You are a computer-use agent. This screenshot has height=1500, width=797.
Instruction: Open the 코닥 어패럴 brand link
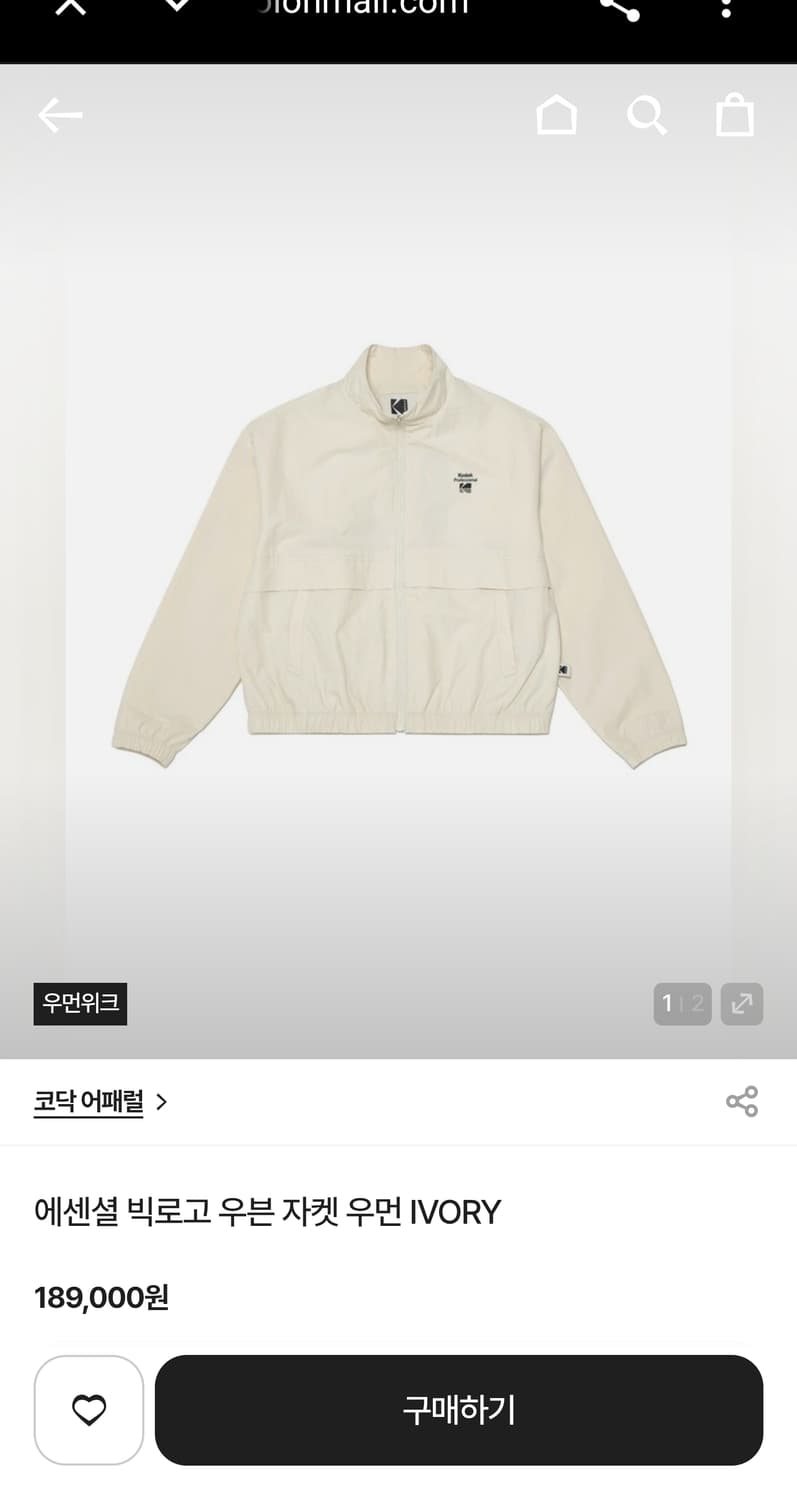[x=88, y=1102]
